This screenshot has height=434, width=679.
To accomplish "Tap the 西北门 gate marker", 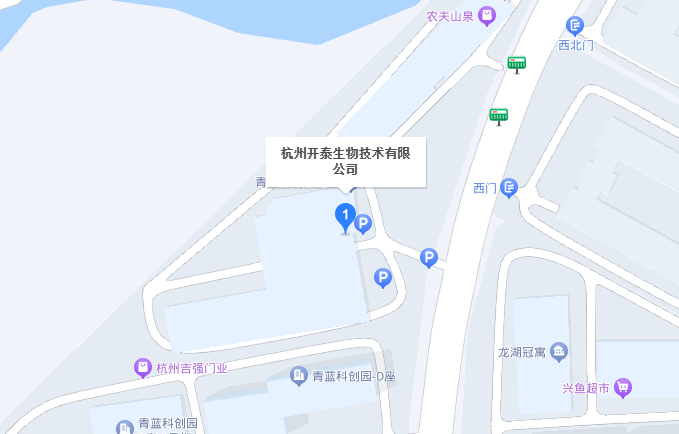I will tap(574, 26).
